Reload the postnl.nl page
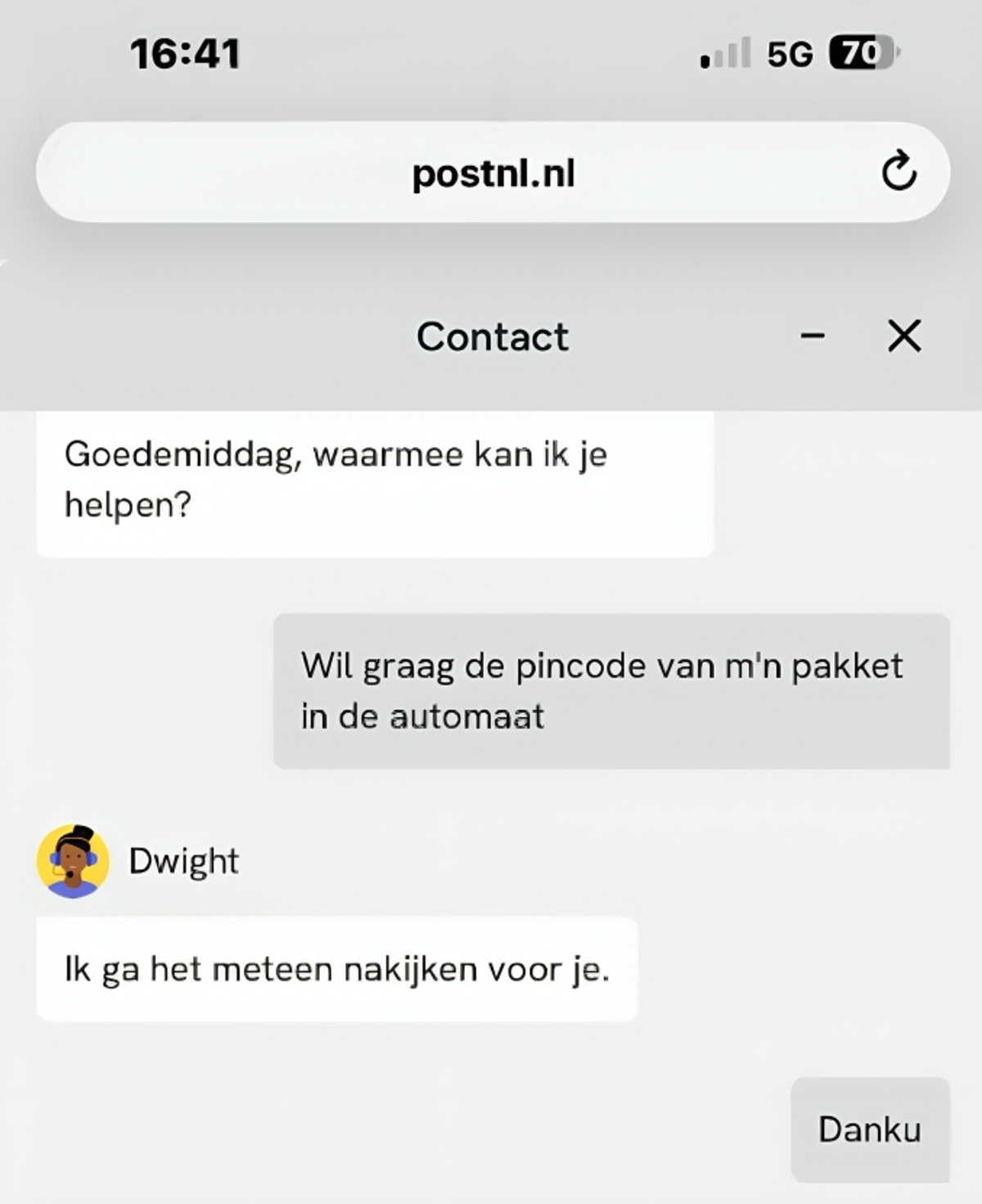The height and width of the screenshot is (1204, 982). tap(899, 171)
